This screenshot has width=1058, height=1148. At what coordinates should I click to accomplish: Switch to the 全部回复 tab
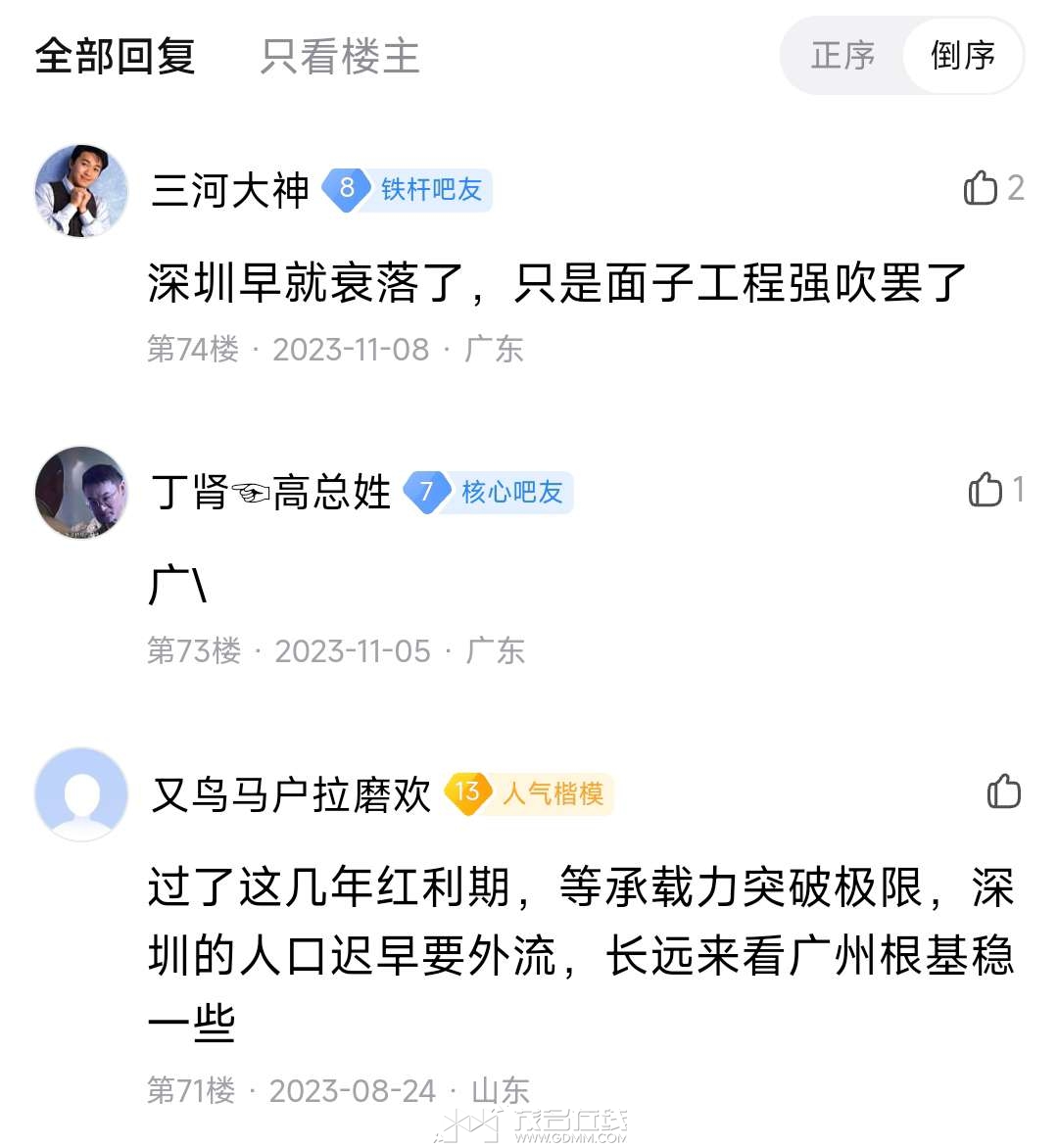(x=116, y=56)
